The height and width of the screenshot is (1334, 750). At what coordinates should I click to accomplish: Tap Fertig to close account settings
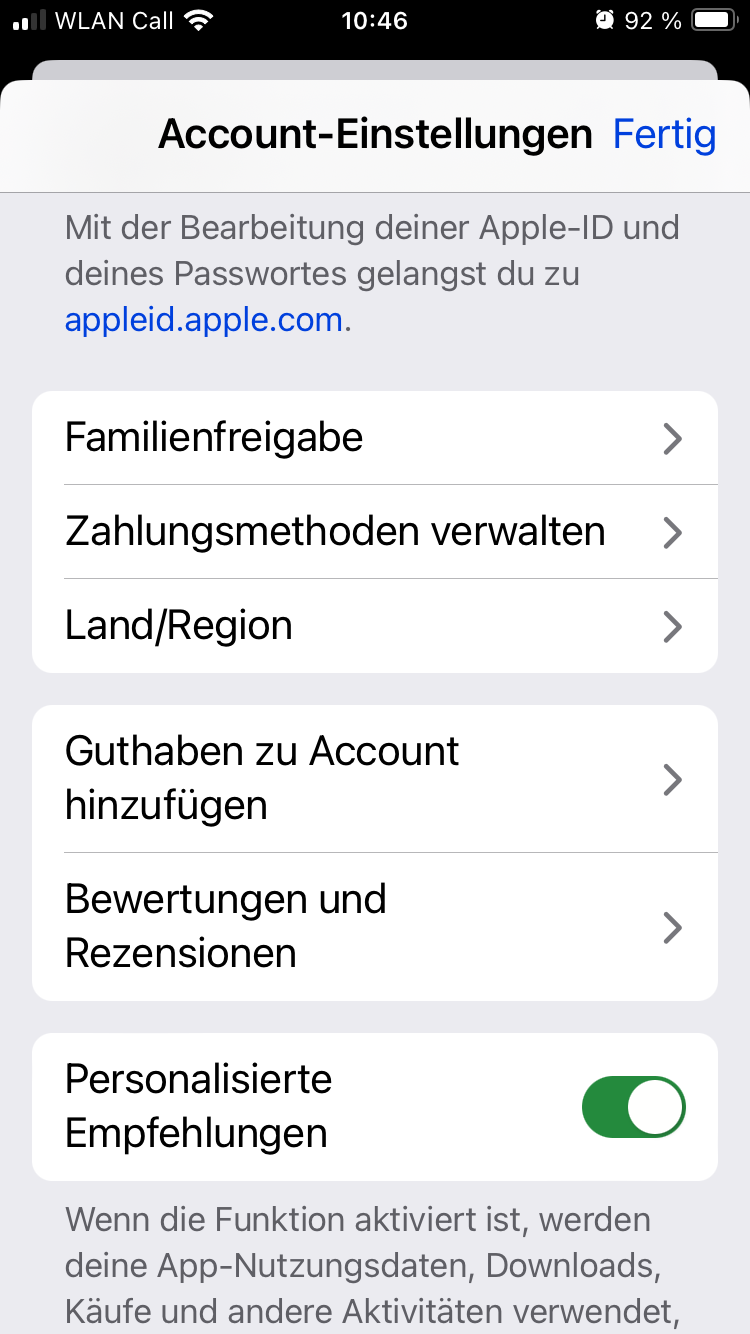(664, 134)
